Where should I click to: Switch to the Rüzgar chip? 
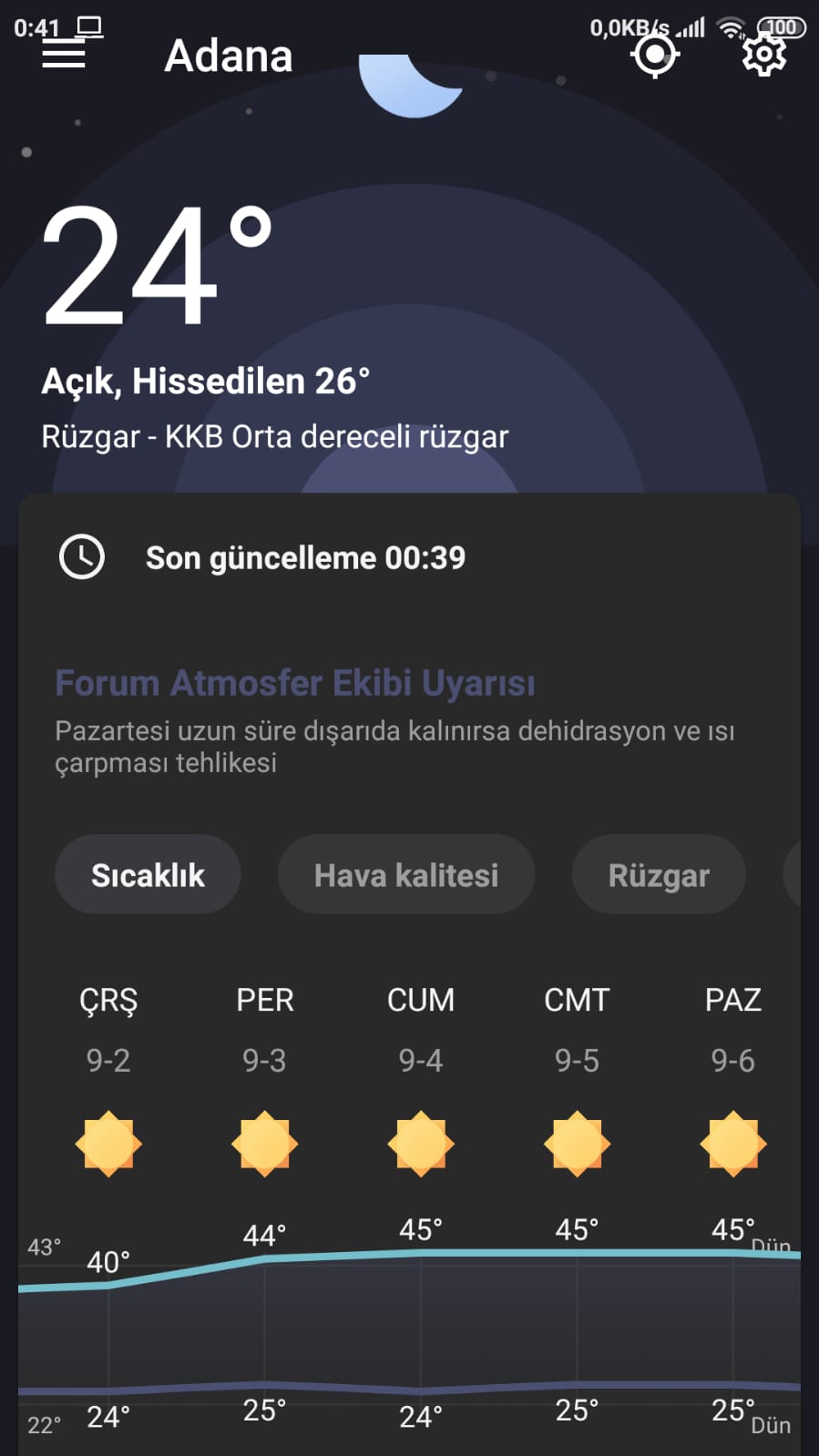pyautogui.click(x=659, y=875)
